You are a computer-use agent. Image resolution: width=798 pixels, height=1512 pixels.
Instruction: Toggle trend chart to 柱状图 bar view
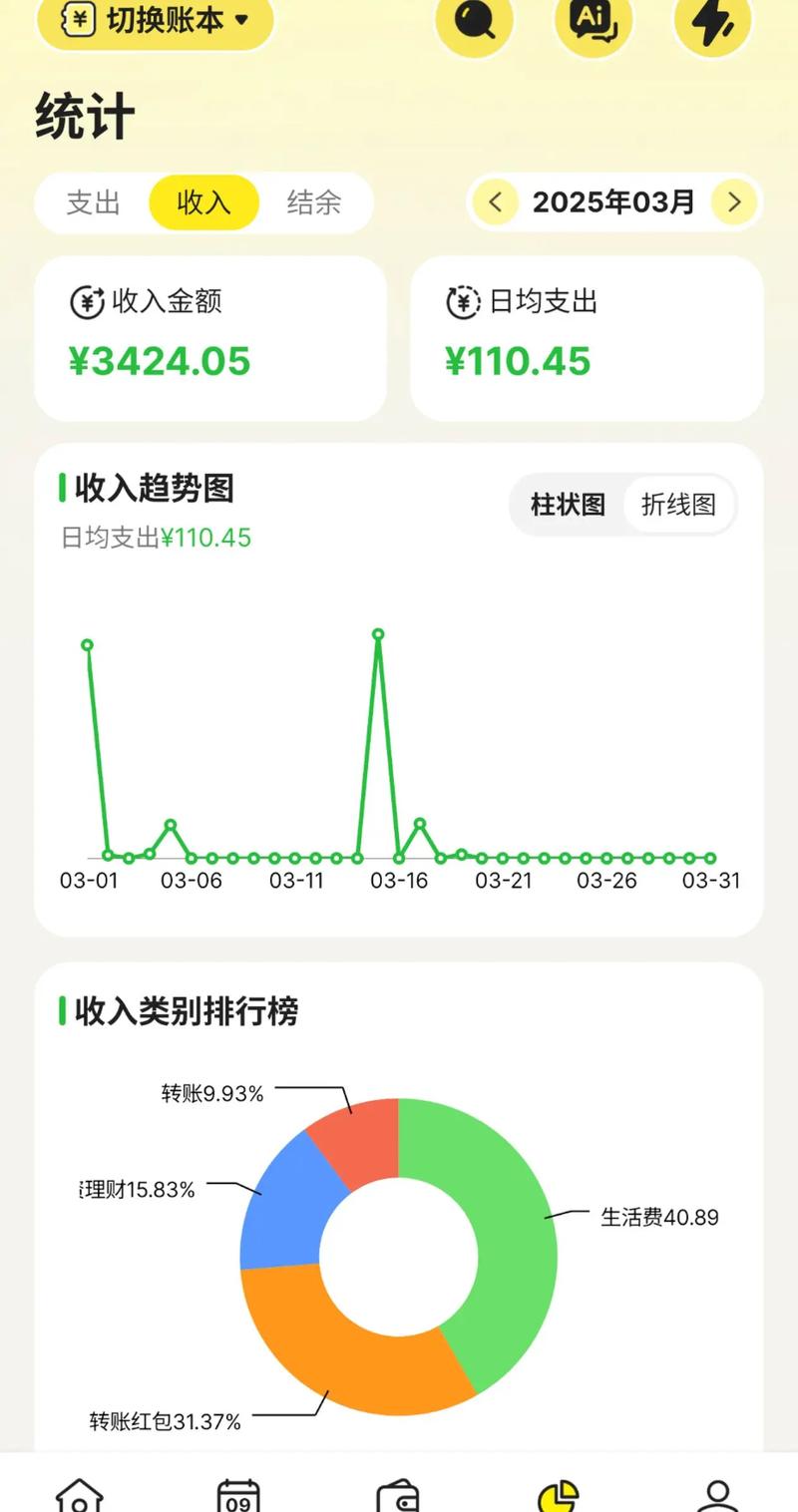click(567, 506)
